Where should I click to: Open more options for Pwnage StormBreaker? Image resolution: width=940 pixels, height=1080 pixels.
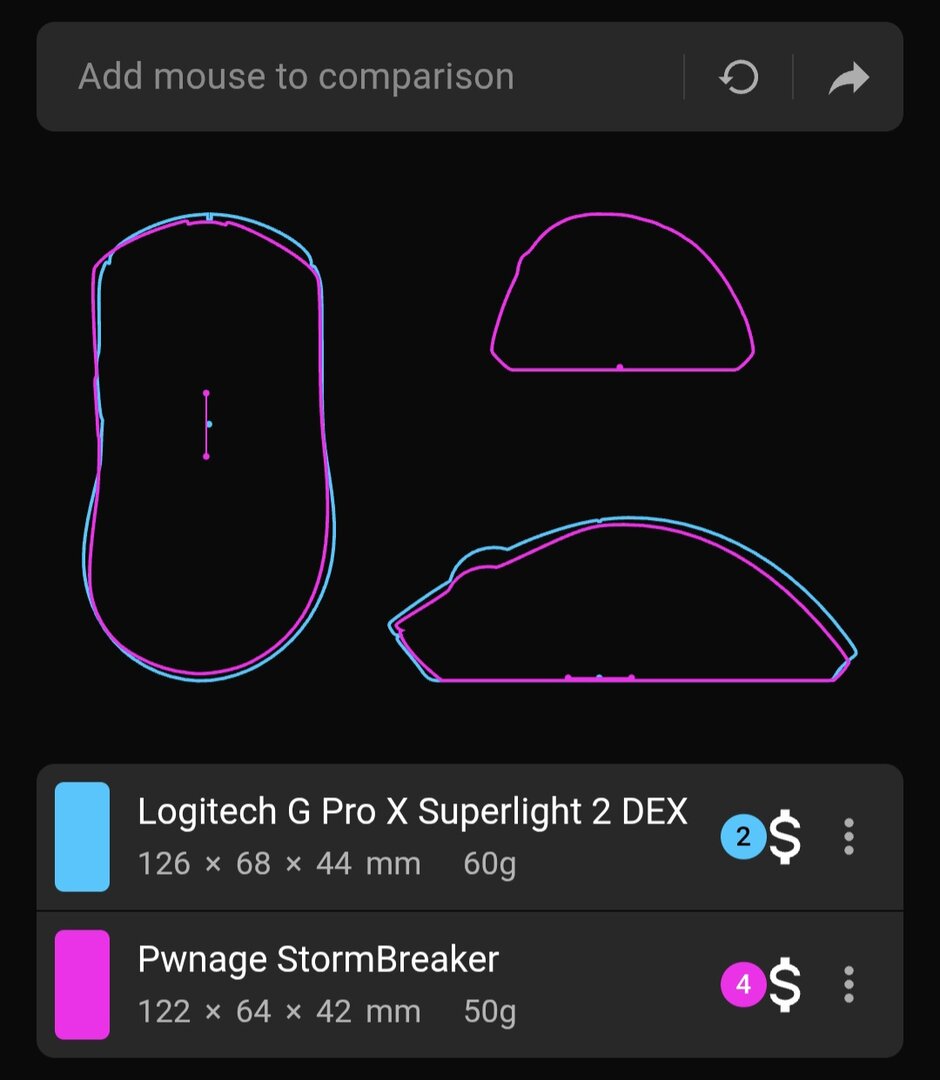[849, 985]
